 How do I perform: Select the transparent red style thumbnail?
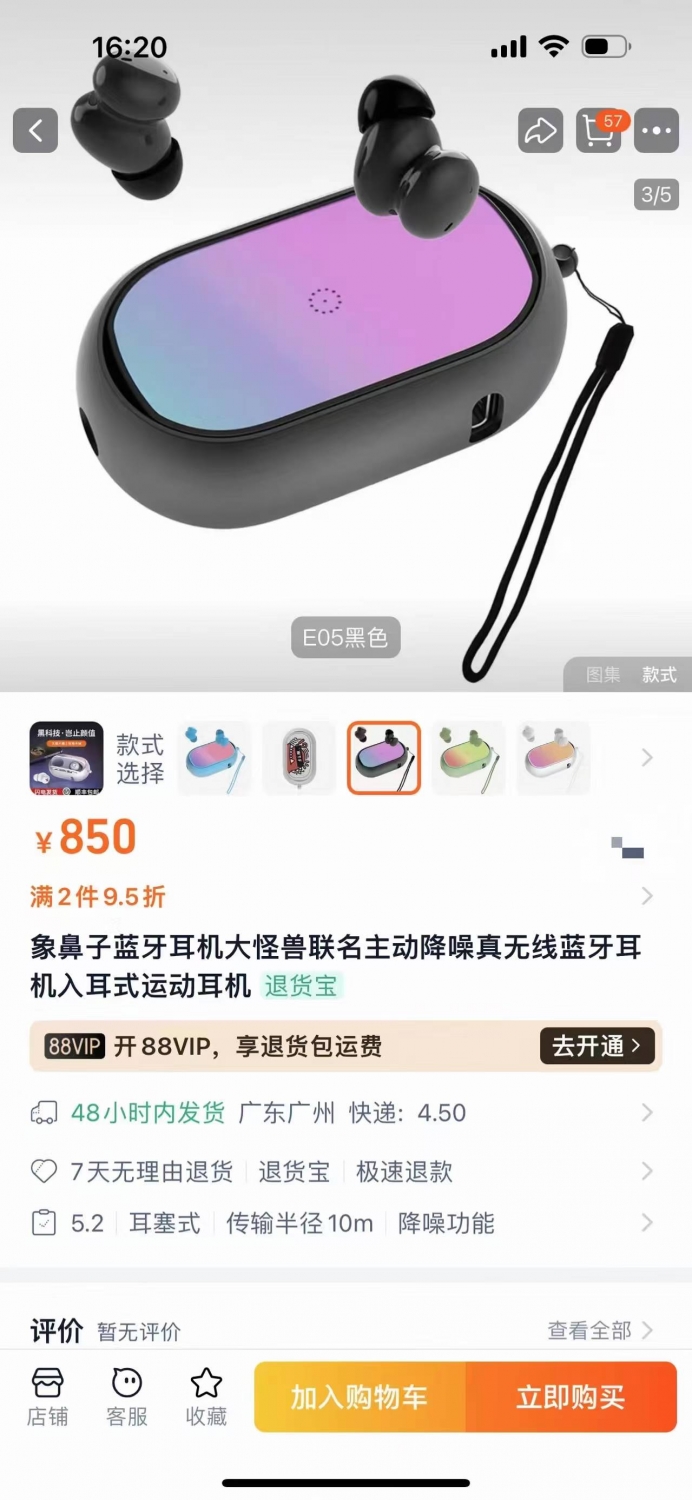299,758
